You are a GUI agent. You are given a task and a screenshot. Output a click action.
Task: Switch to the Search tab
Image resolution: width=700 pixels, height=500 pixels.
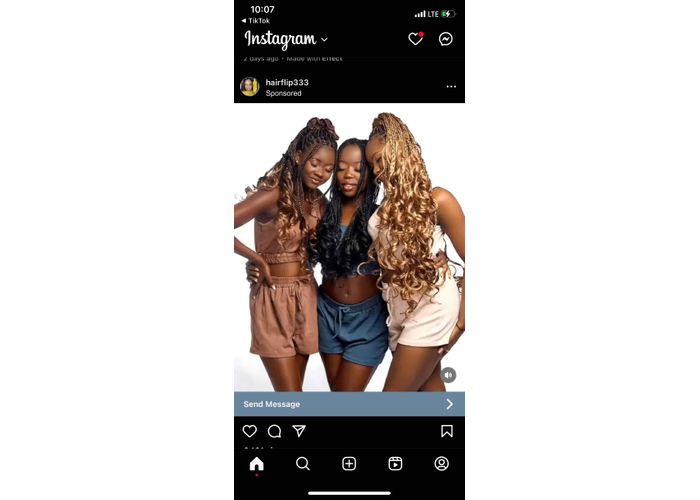(x=303, y=463)
